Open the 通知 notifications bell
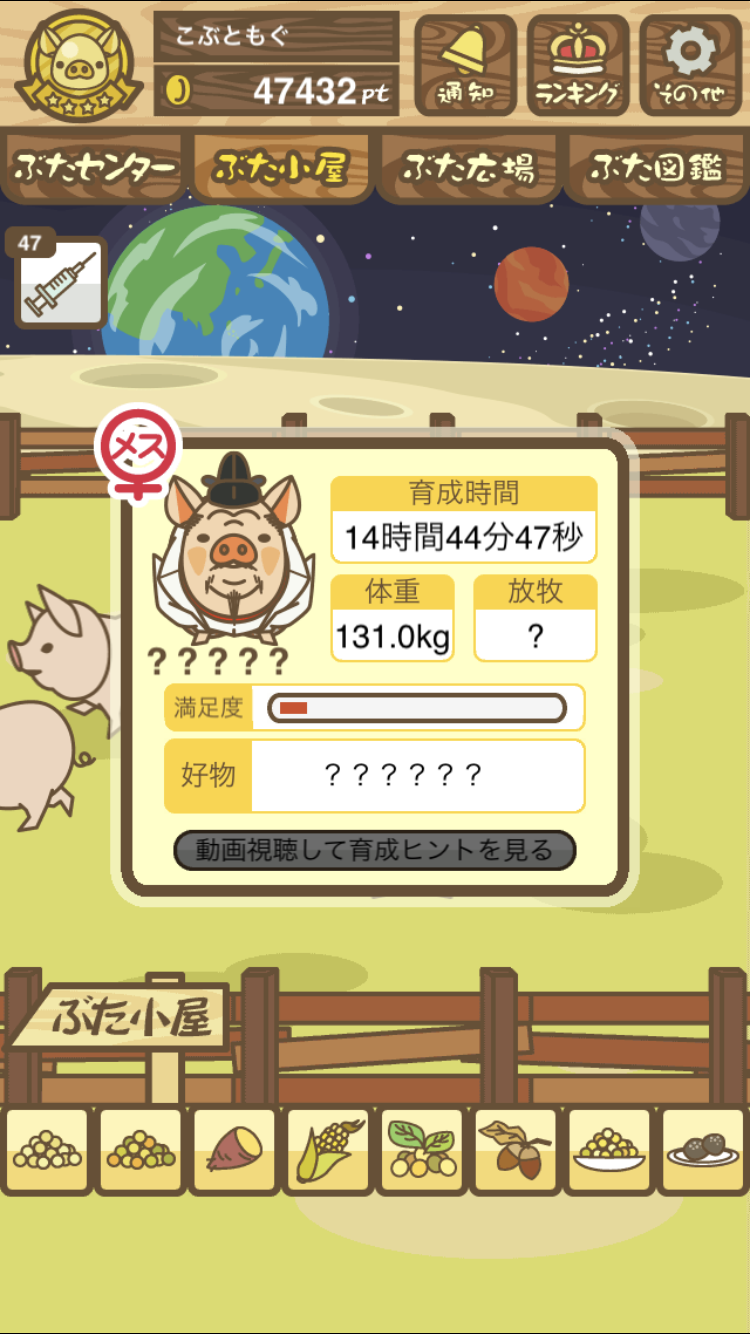The height and width of the screenshot is (1334, 750). (465, 65)
